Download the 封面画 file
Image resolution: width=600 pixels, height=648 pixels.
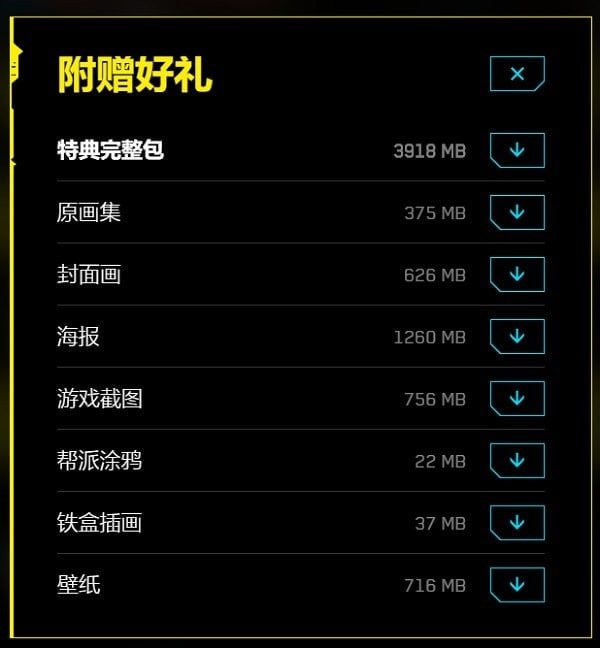517,275
